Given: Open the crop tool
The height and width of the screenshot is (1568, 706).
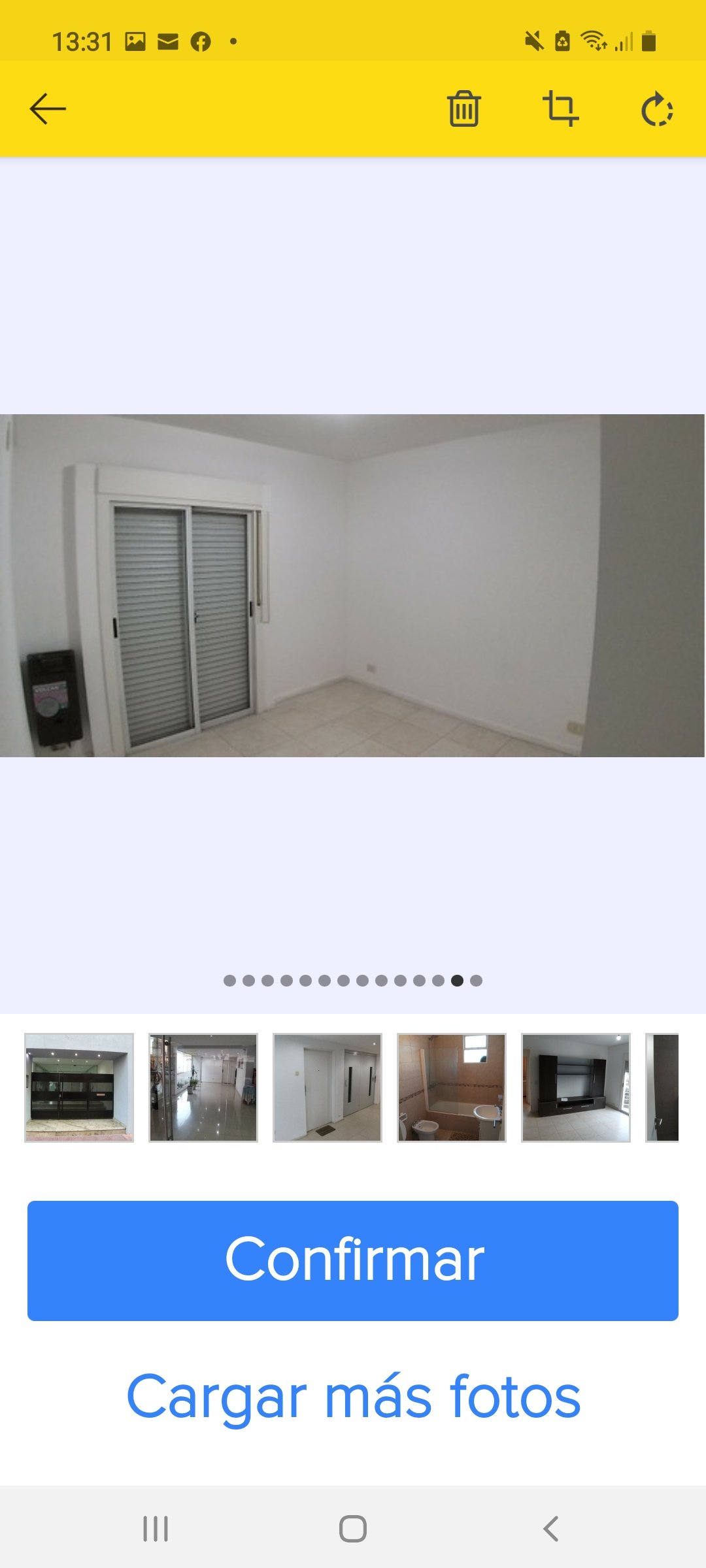Looking at the screenshot, I should point(561,108).
